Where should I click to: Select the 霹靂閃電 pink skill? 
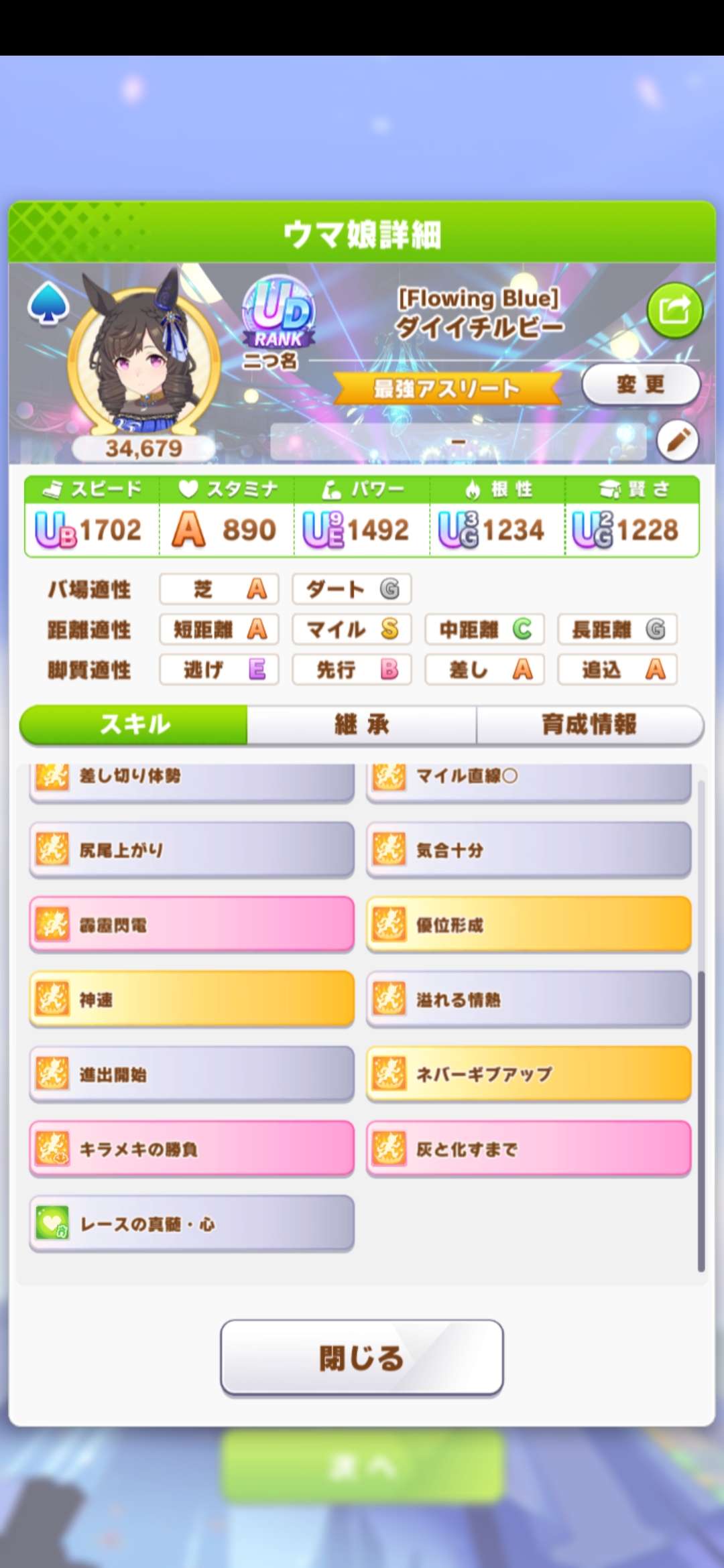(191, 924)
